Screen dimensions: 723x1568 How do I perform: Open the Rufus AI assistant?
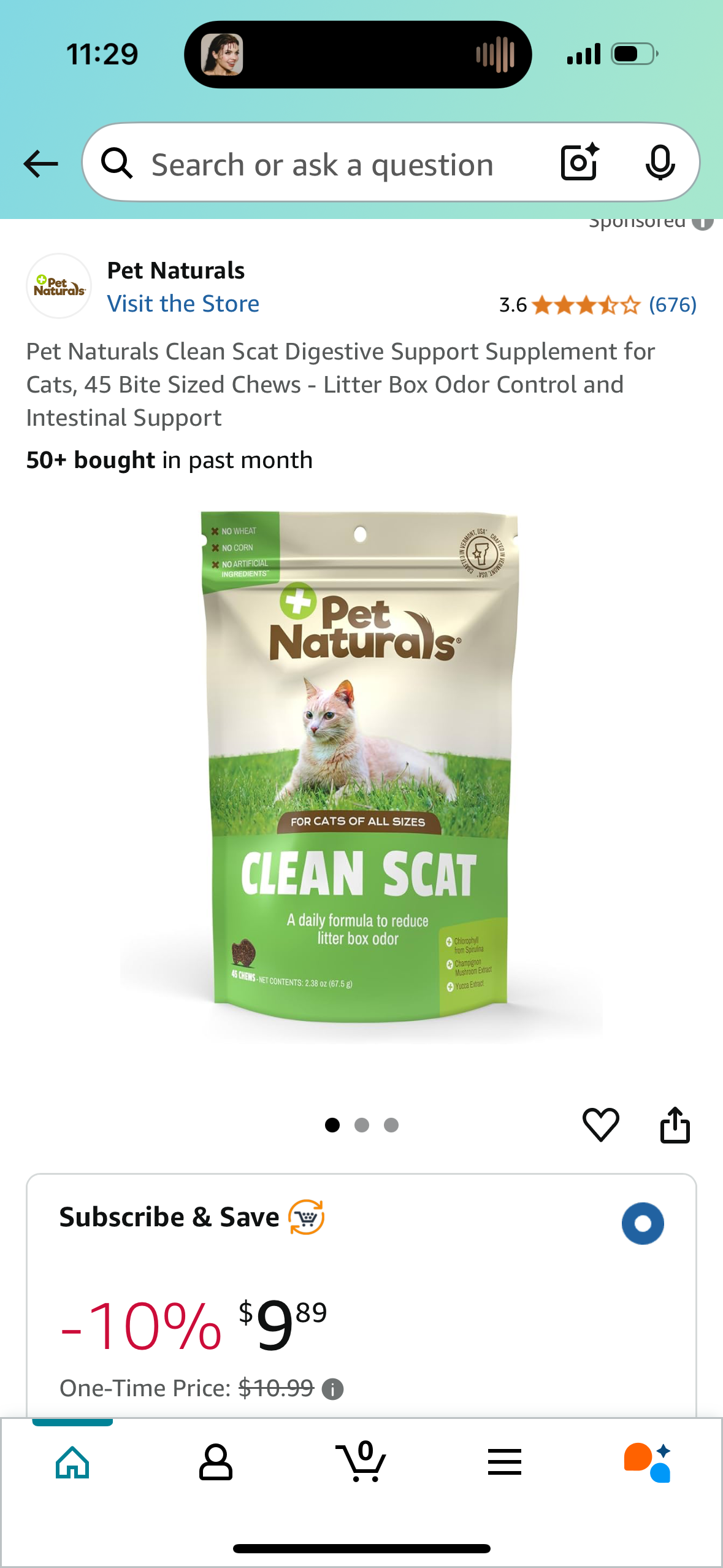click(648, 1462)
